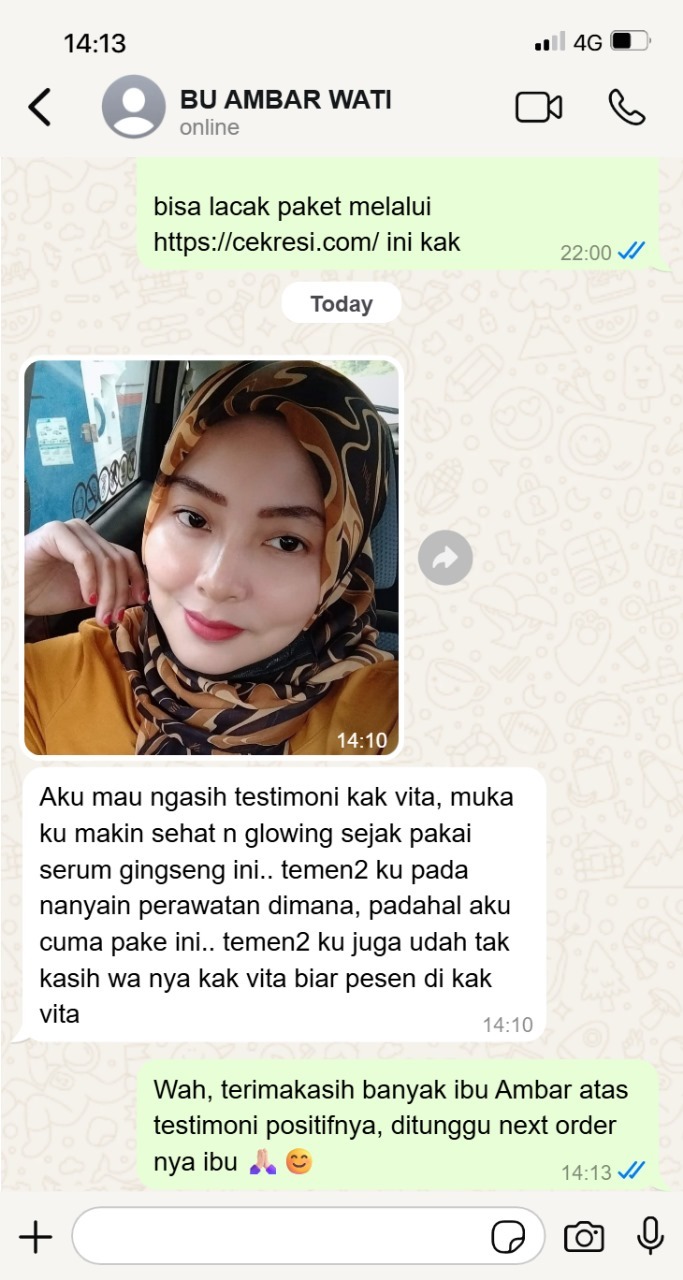
Task: Start a voice call with BU AMBAR WATI
Action: pos(627,107)
